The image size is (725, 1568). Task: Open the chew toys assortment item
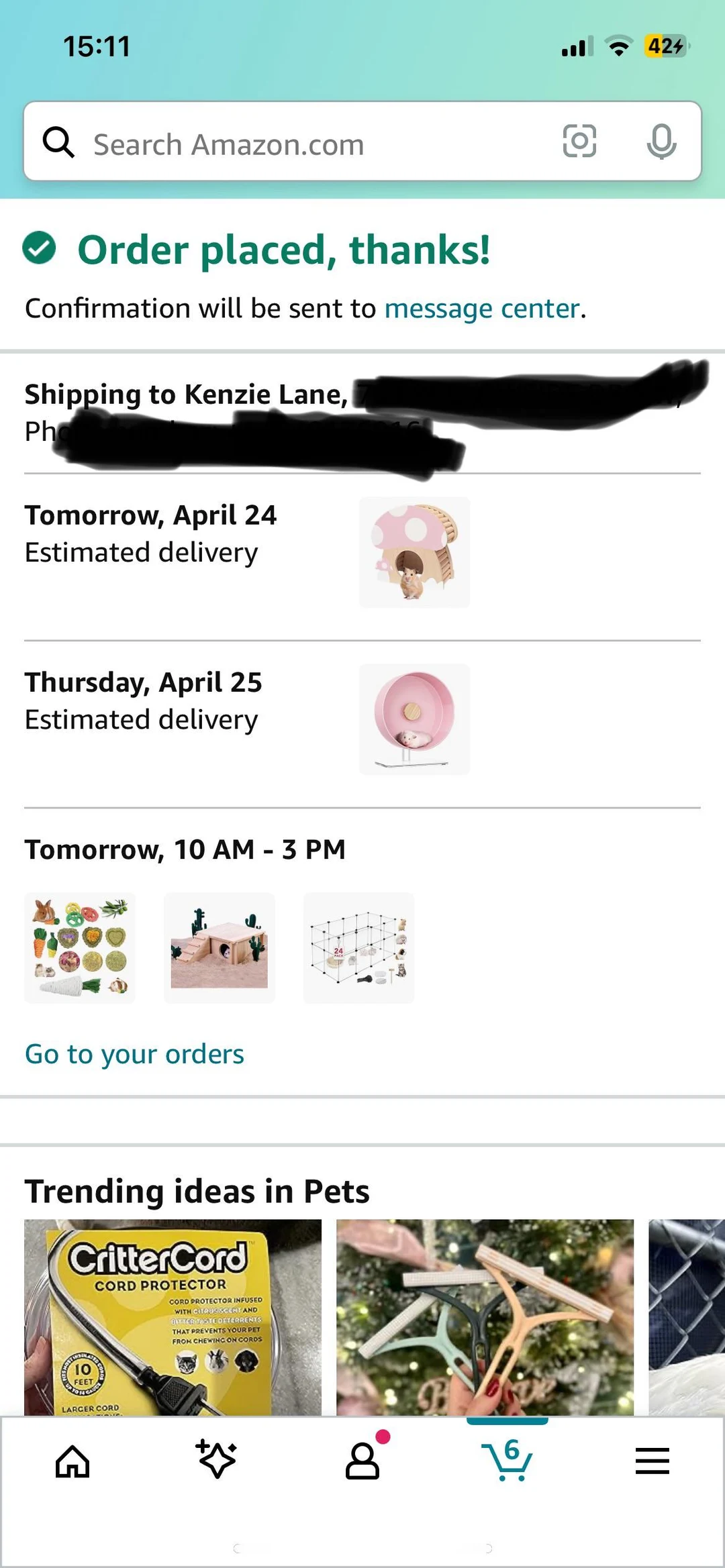80,948
